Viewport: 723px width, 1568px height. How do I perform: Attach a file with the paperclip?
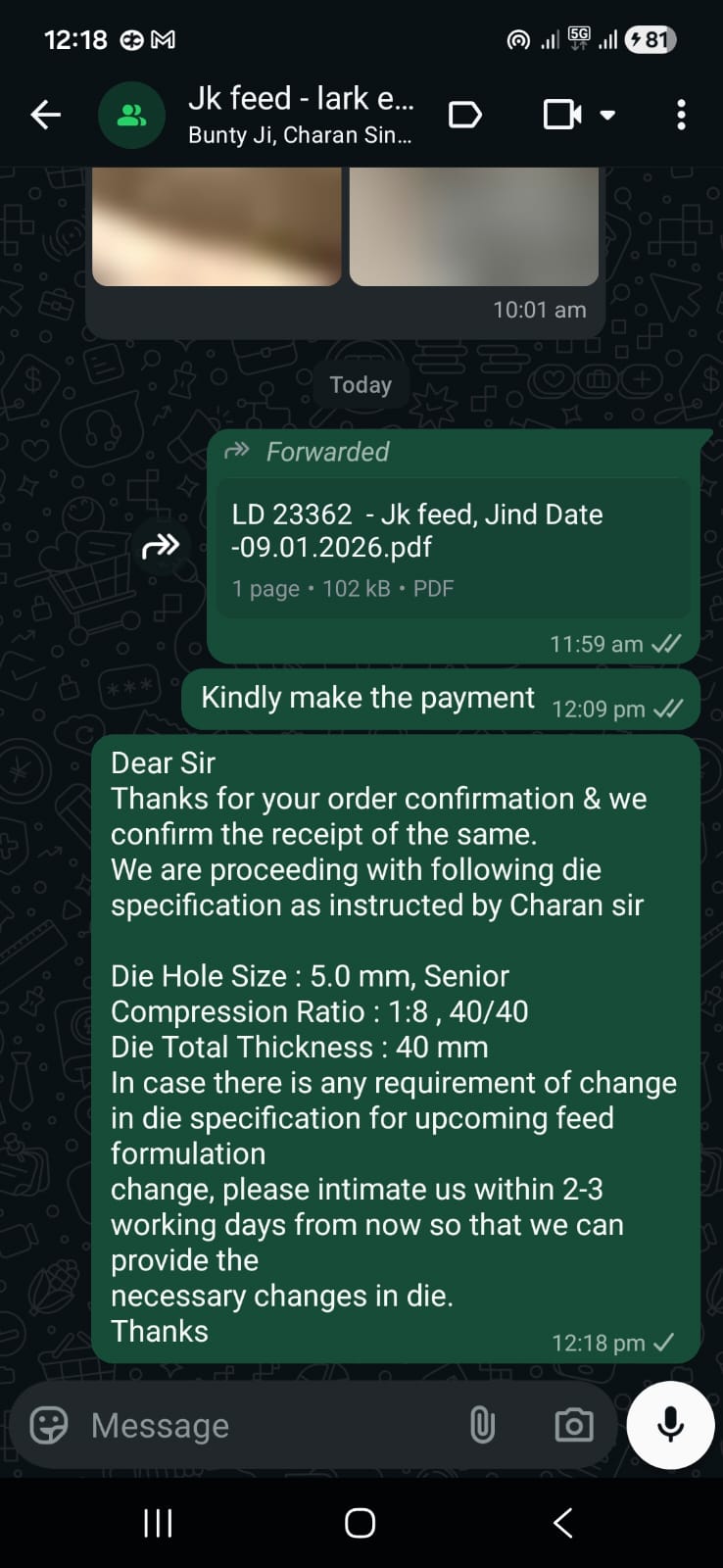click(482, 1425)
